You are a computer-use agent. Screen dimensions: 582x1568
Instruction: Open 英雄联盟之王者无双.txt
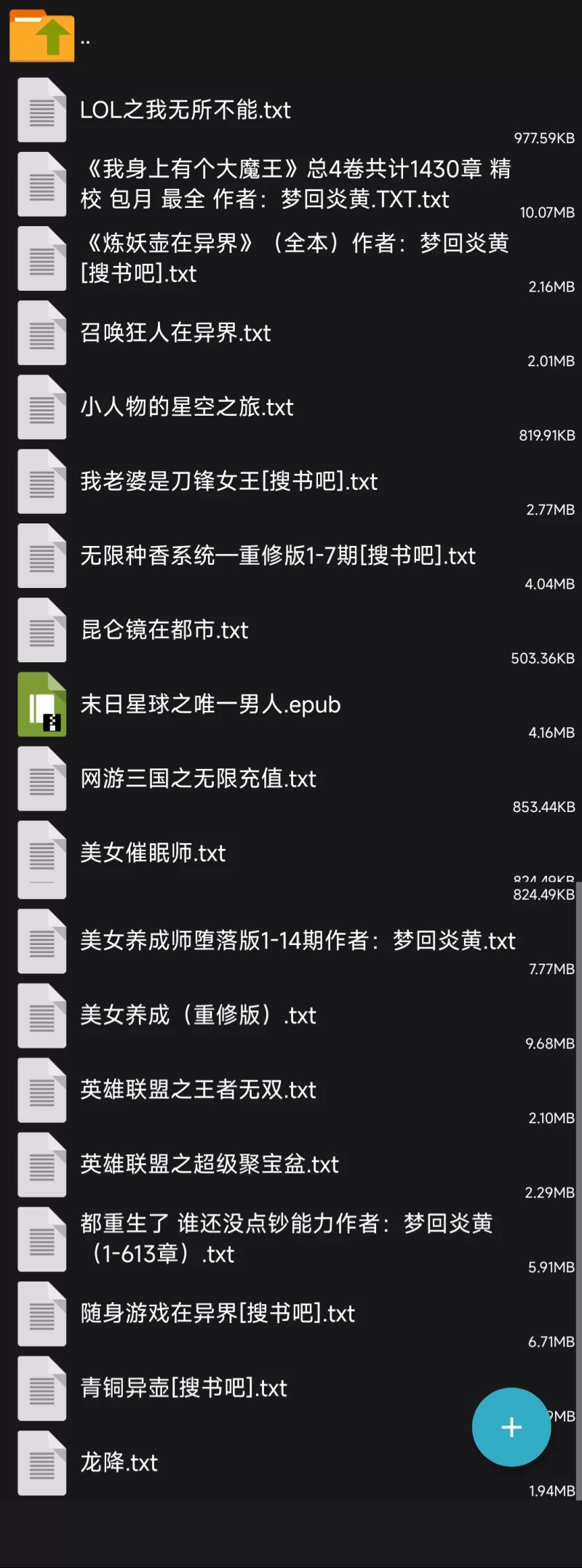point(198,1090)
